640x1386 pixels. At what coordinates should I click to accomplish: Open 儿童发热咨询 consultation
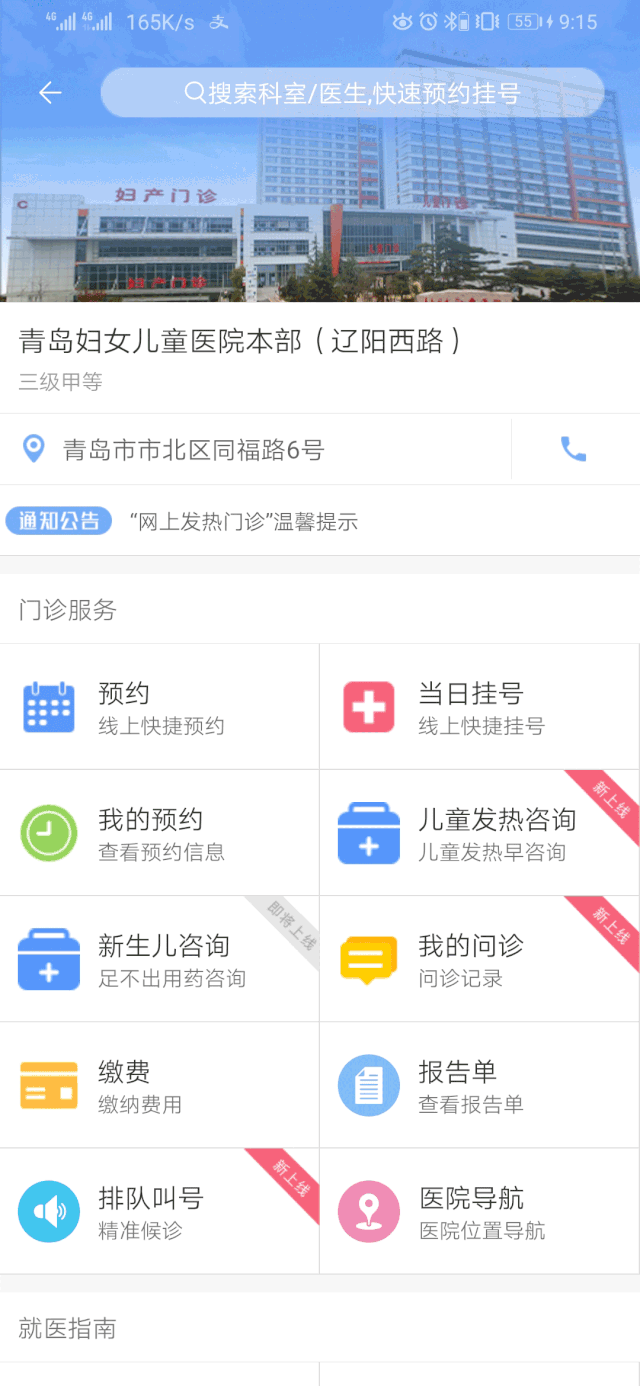pos(480,833)
